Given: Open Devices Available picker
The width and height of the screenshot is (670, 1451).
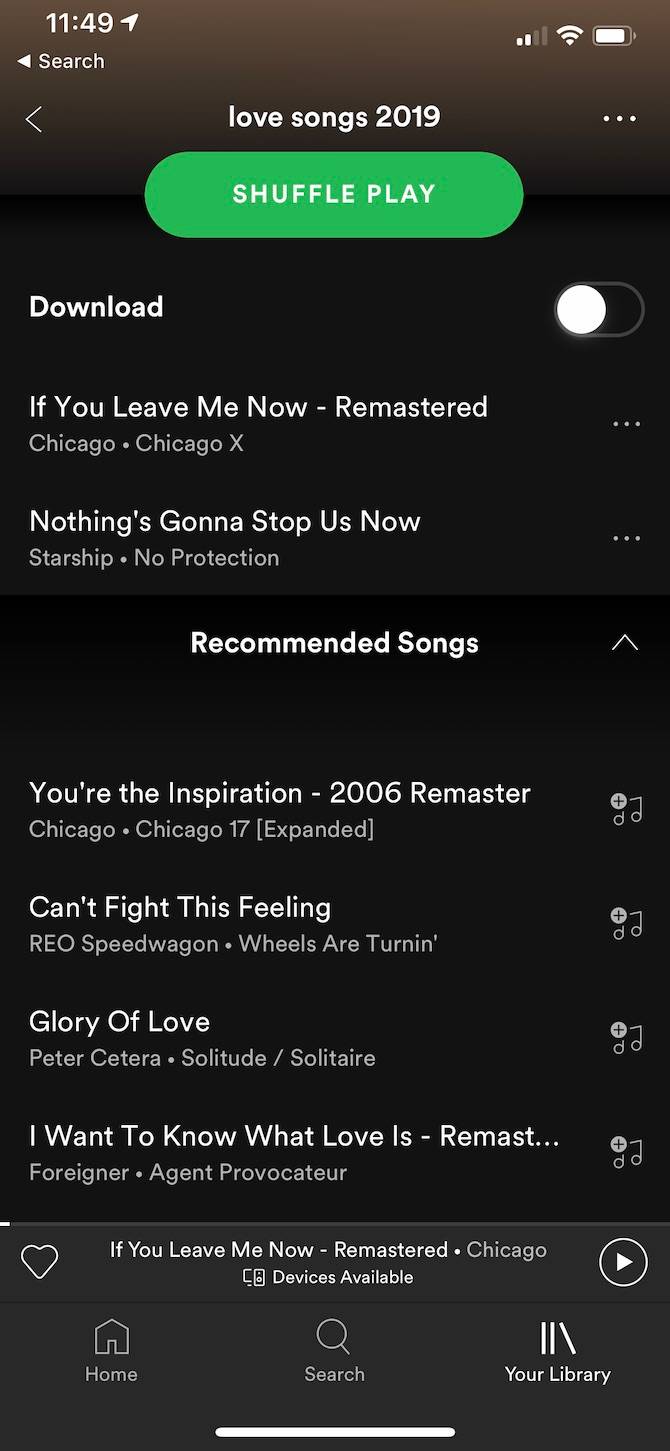Looking at the screenshot, I should tap(329, 1277).
